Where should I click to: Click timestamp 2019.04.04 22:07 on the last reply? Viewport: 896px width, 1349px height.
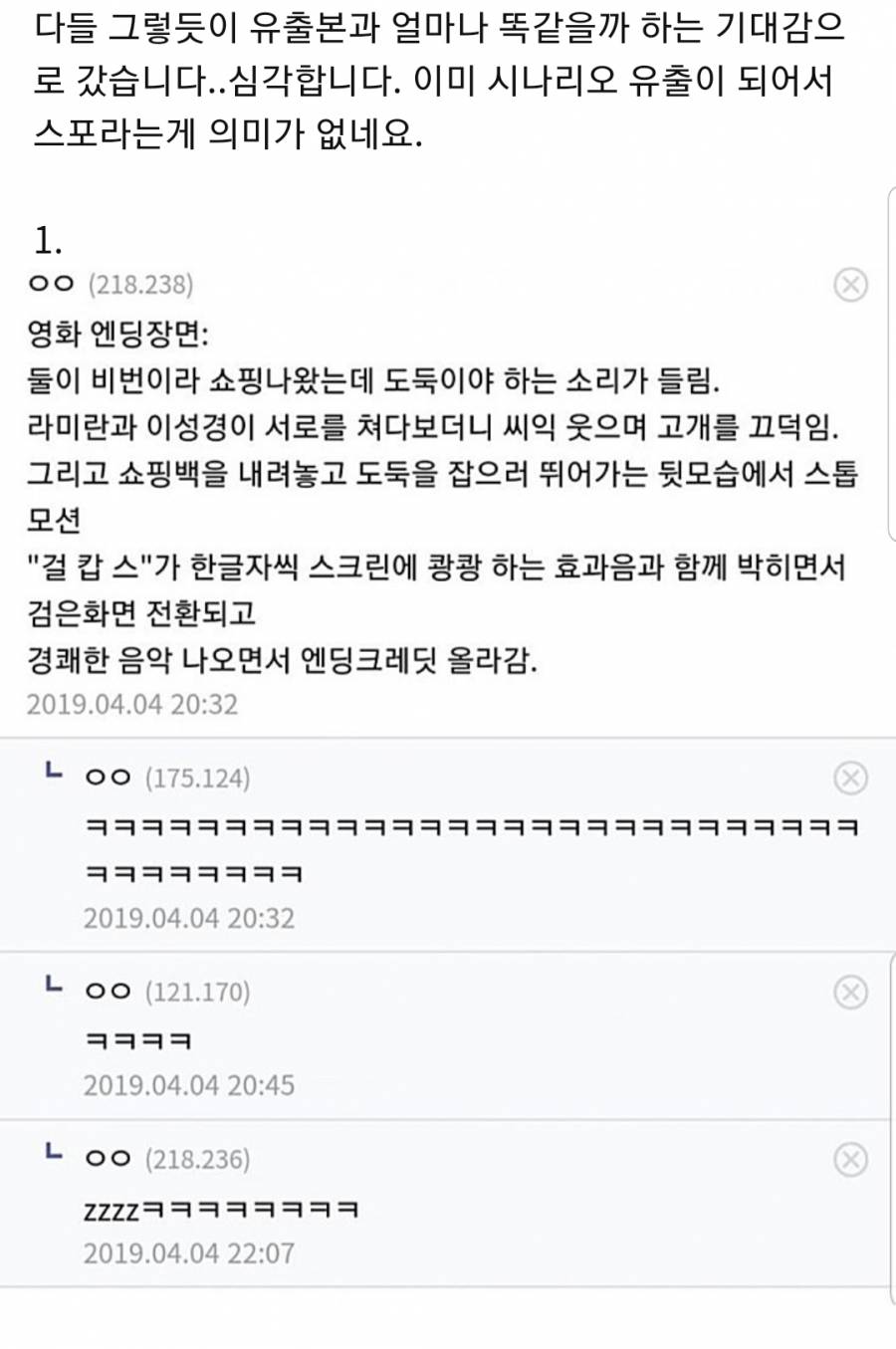188,1253
